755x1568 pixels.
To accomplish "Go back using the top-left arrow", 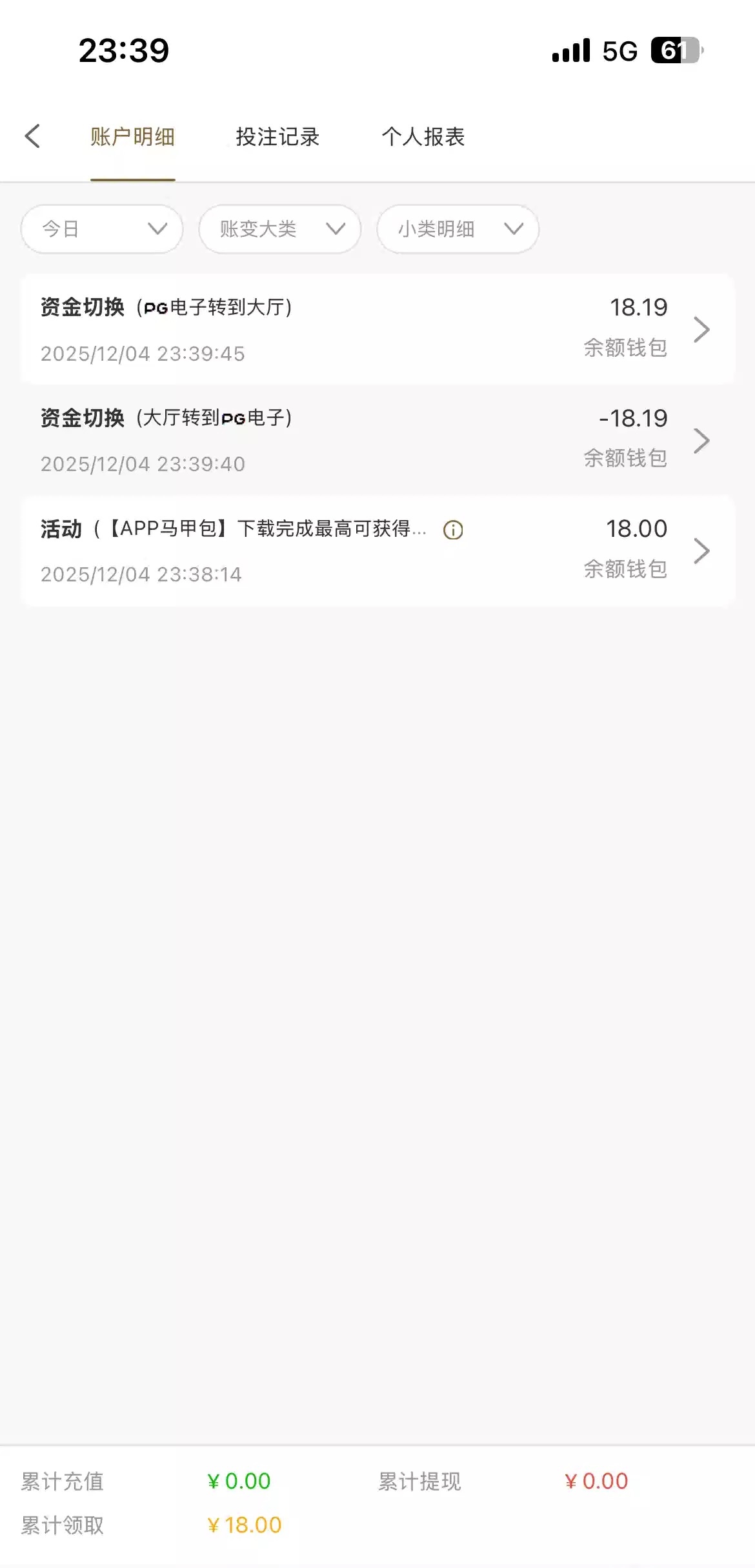I will pos(32,136).
